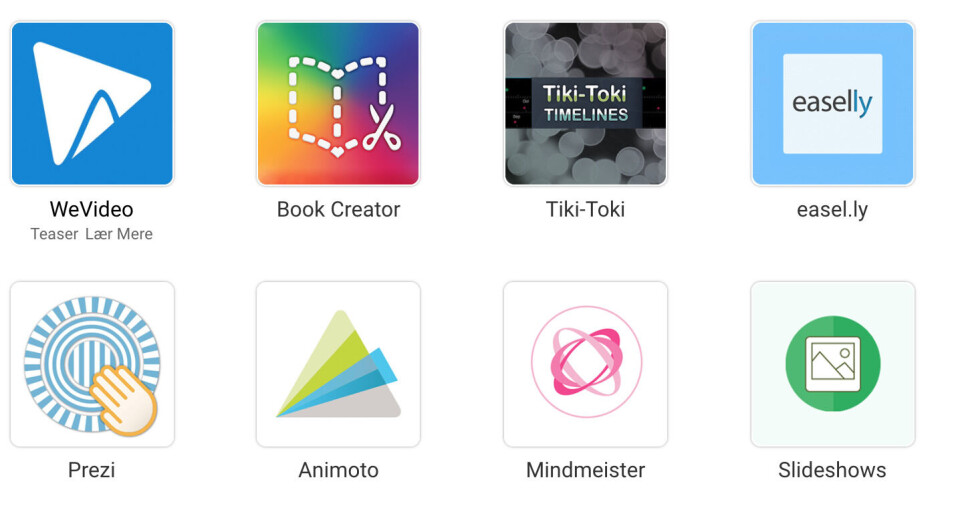
Task: Open the Animoto tile
Action: [338, 364]
